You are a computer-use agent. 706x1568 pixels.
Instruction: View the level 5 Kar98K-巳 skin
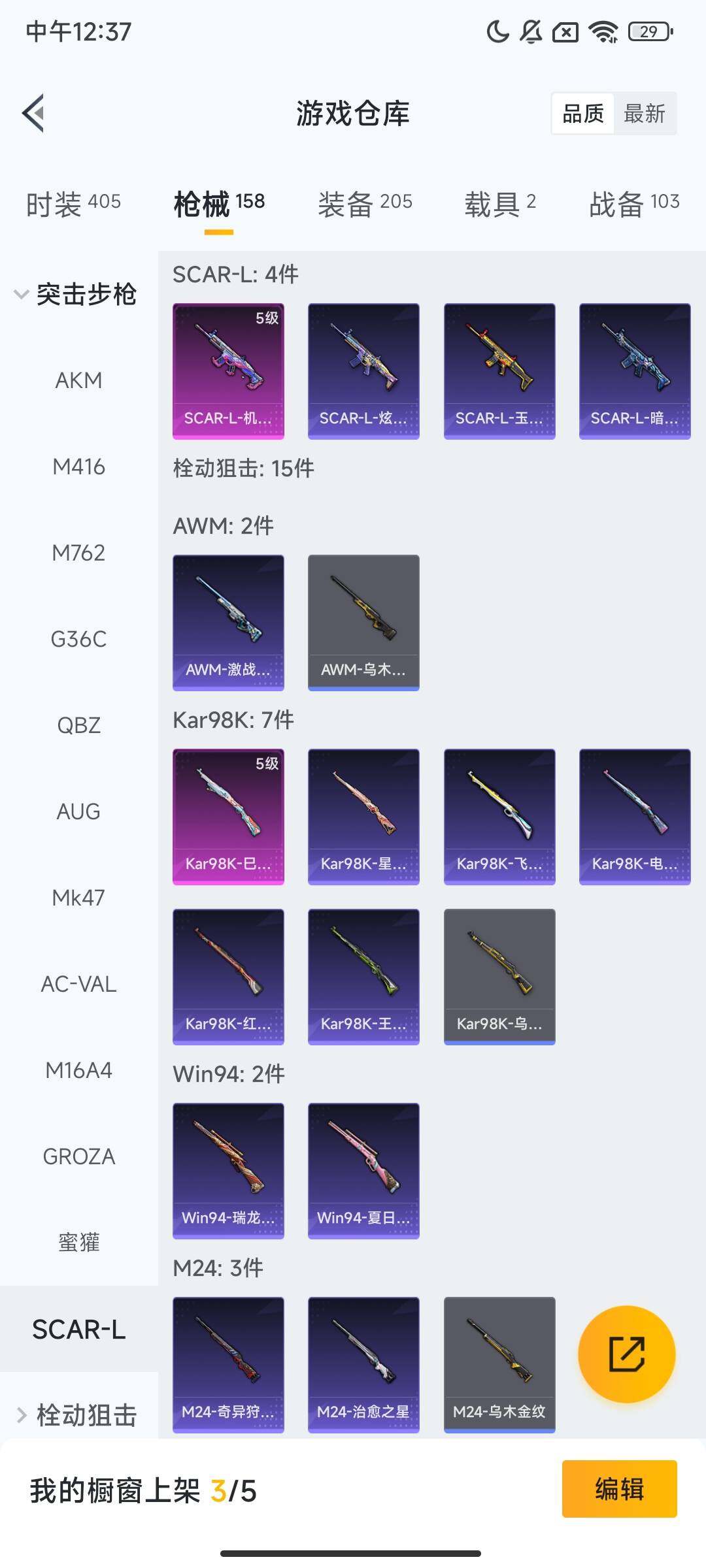coord(228,816)
